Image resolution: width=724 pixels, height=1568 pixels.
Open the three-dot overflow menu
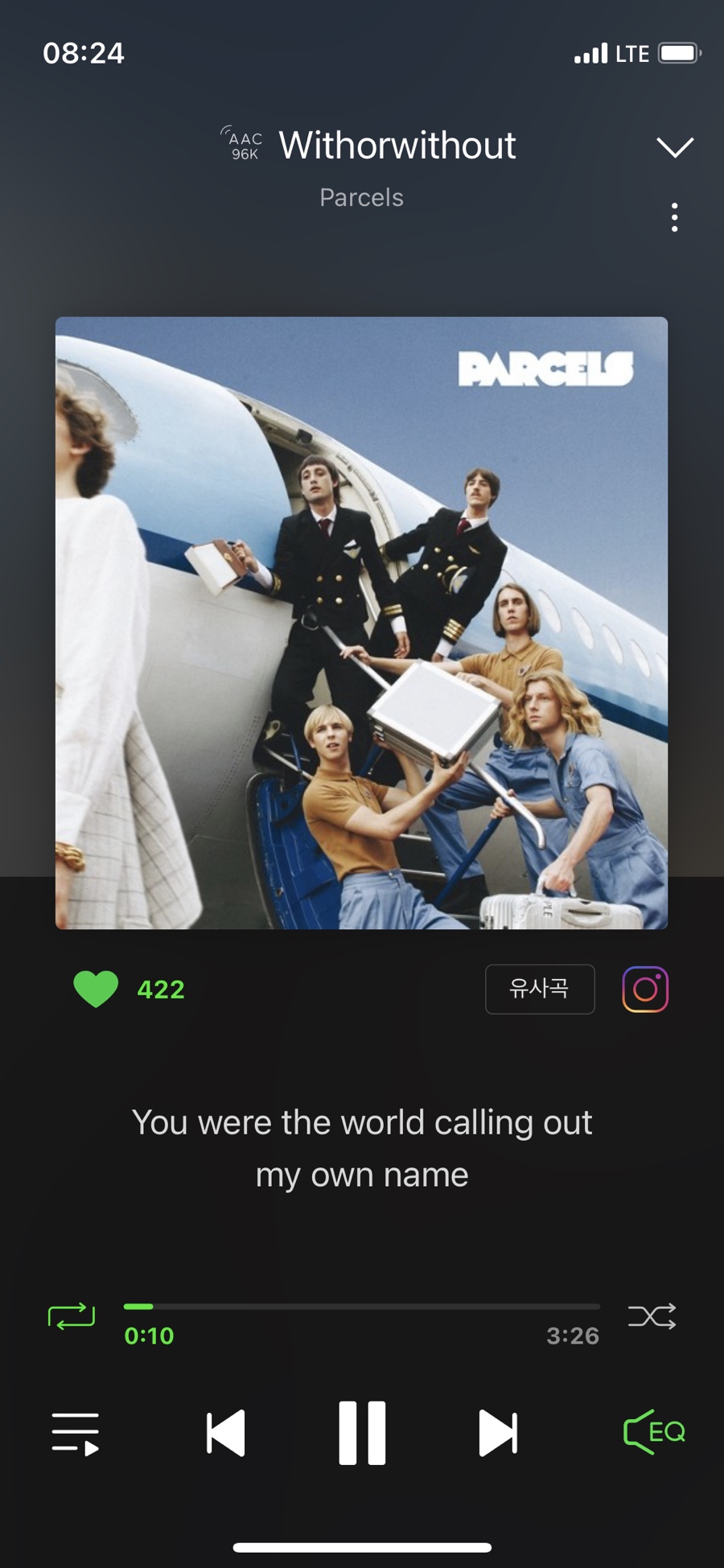pos(674,217)
